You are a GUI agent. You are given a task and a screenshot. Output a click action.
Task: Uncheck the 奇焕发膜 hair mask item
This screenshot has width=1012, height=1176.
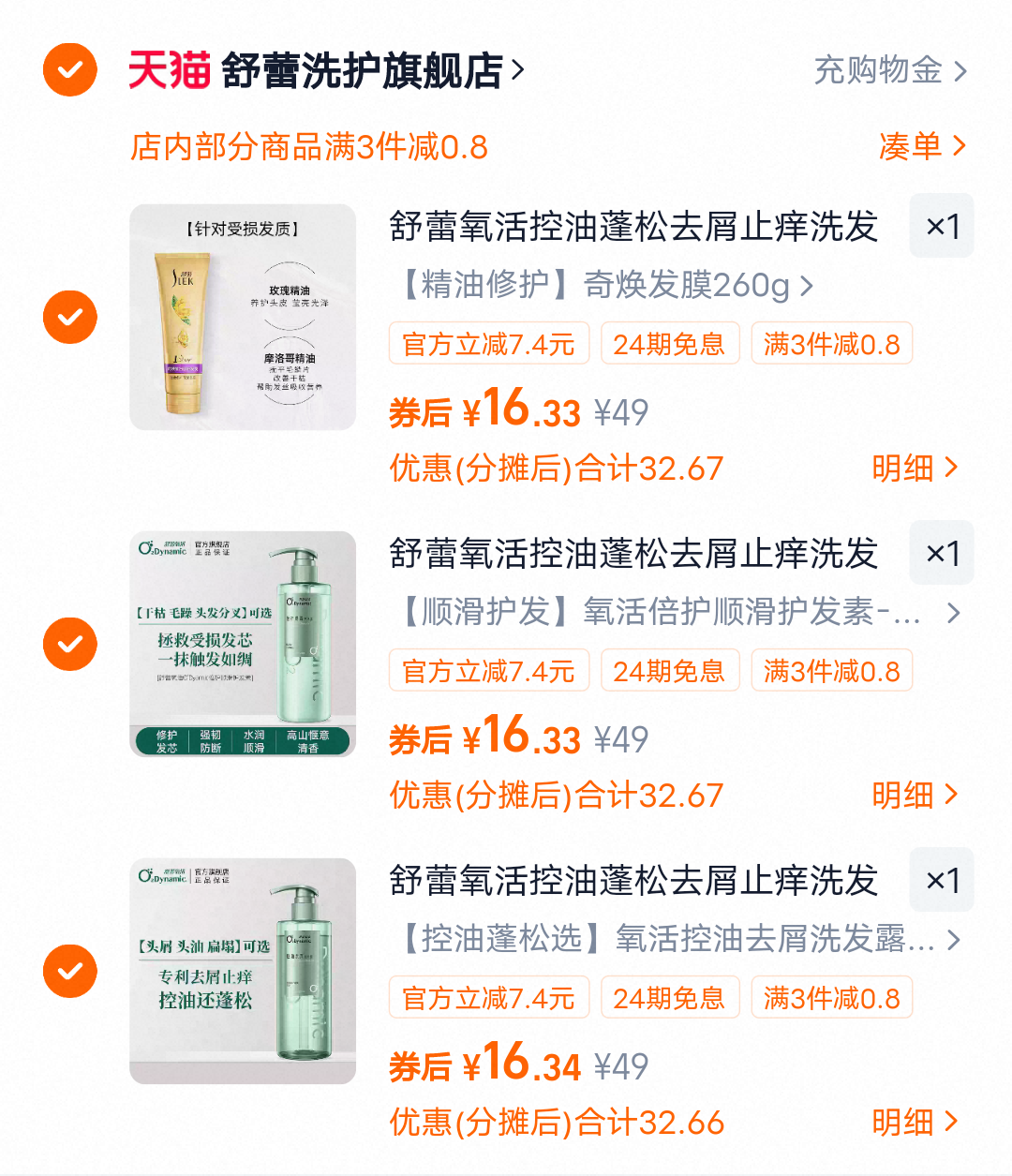69,317
